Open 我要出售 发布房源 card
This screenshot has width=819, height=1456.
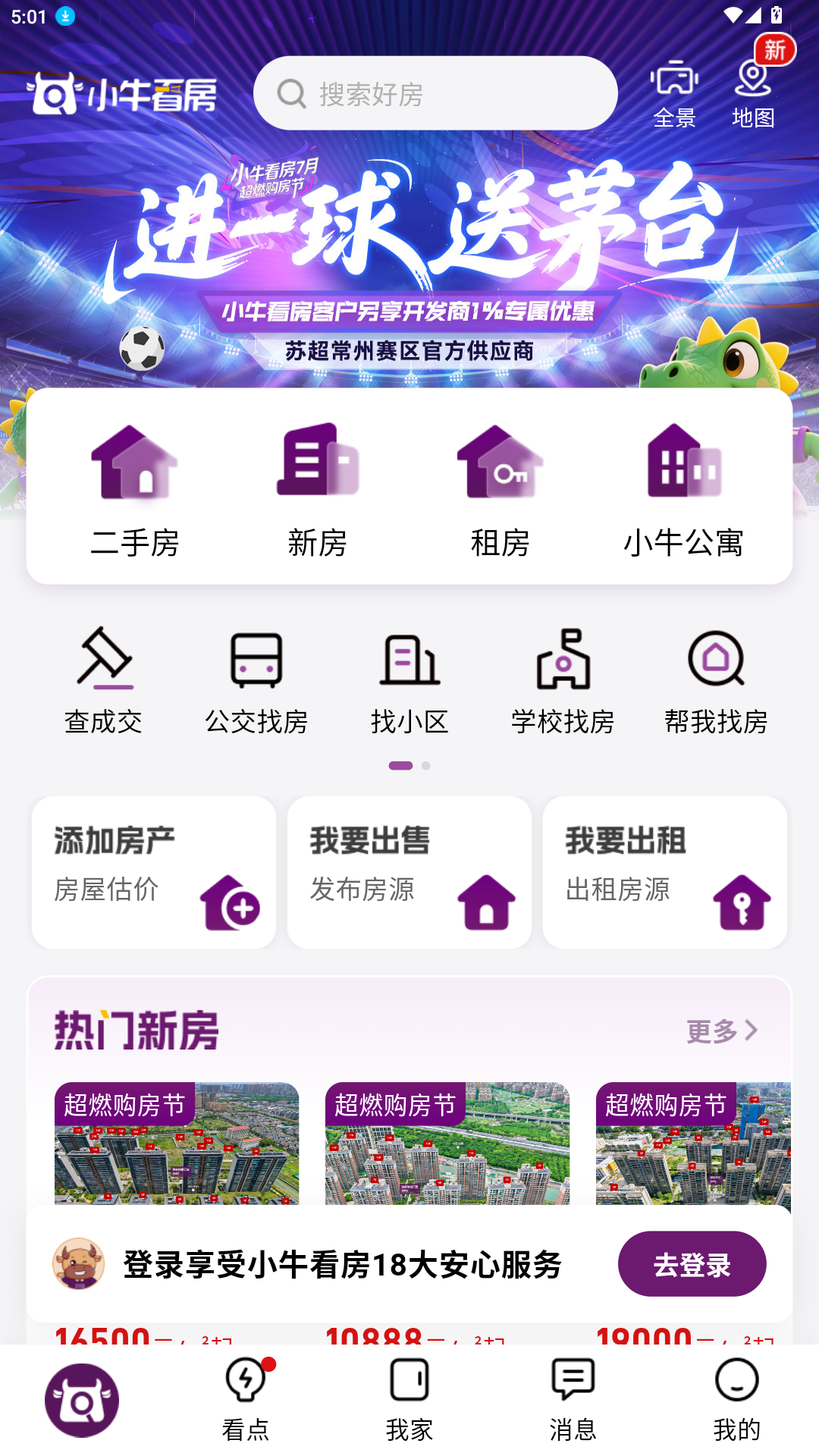click(x=409, y=872)
